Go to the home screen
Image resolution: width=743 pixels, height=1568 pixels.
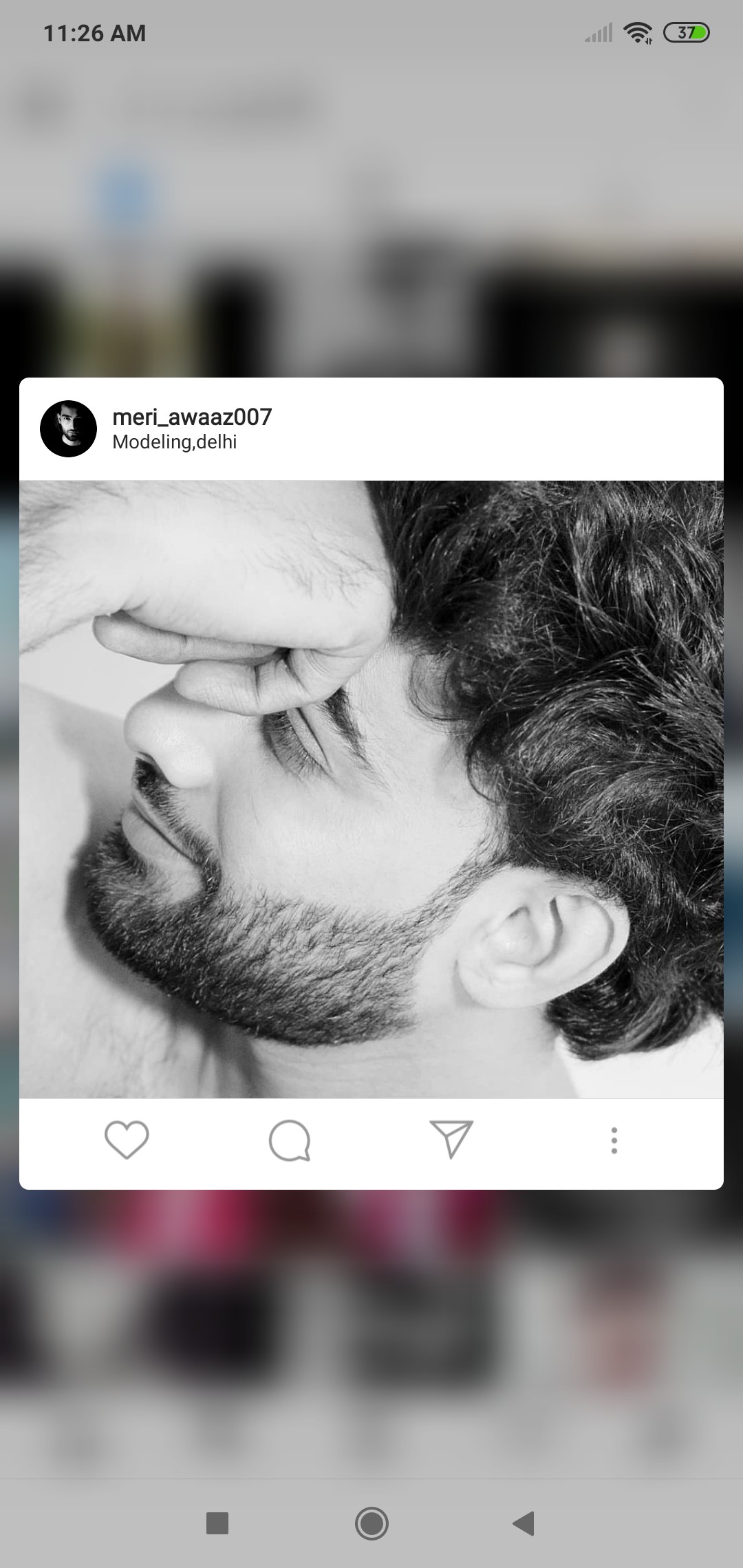click(x=371, y=1523)
